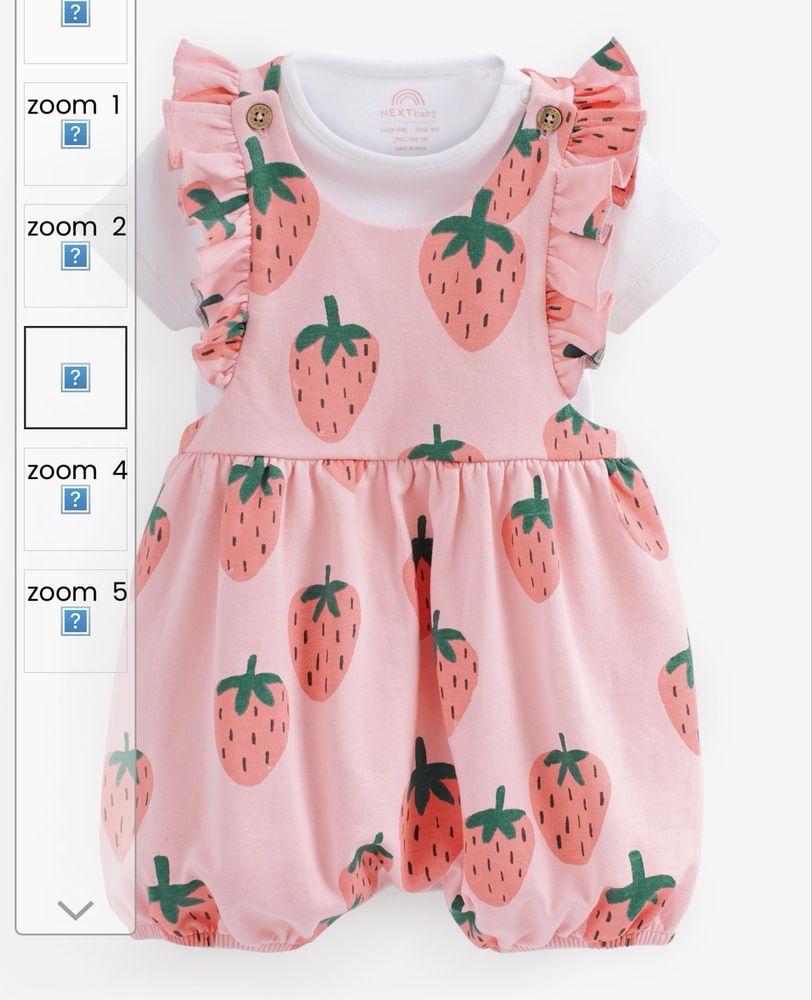
Task: Tap the down chevron for more thumbnails
Action: [x=75, y=909]
